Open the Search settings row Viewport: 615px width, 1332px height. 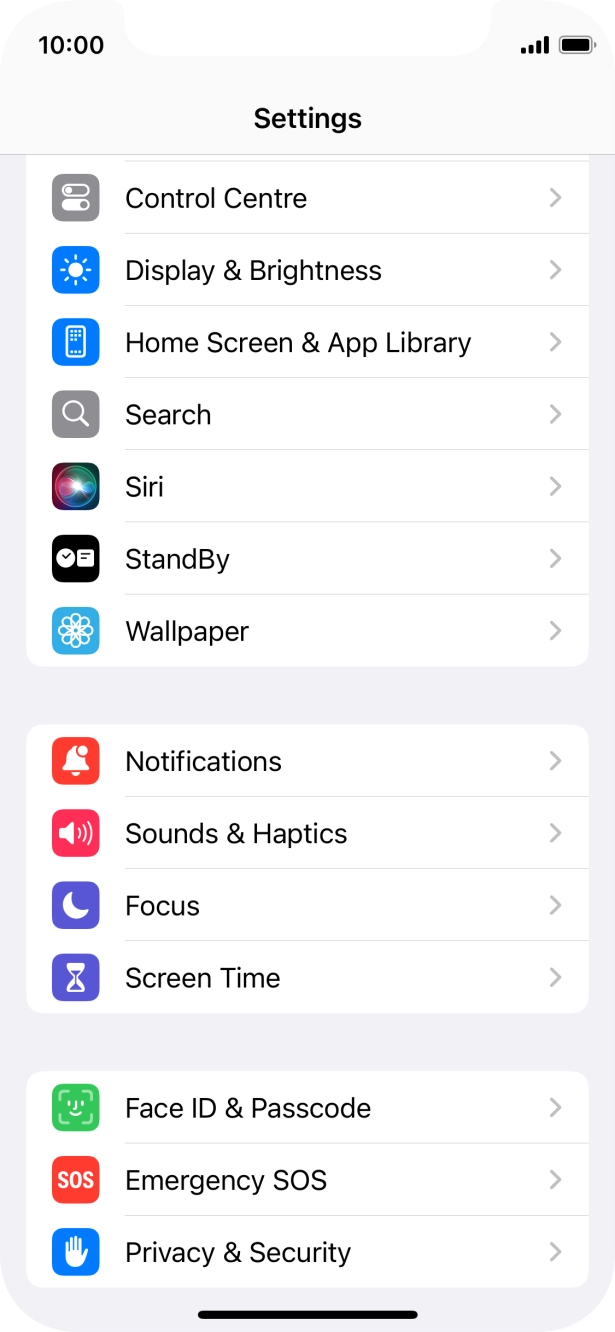point(307,414)
